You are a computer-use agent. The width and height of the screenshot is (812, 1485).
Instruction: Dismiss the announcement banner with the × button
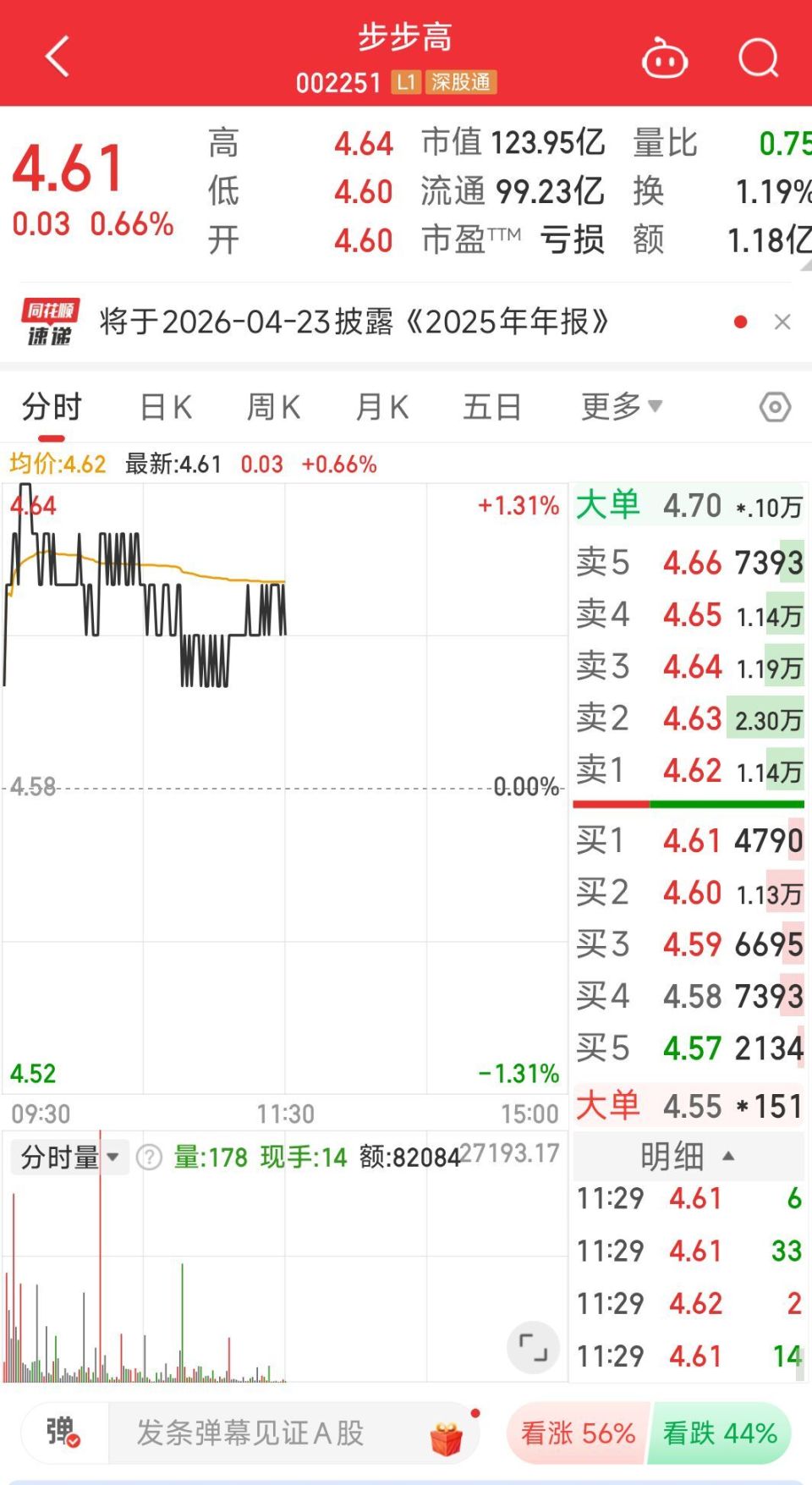click(782, 322)
